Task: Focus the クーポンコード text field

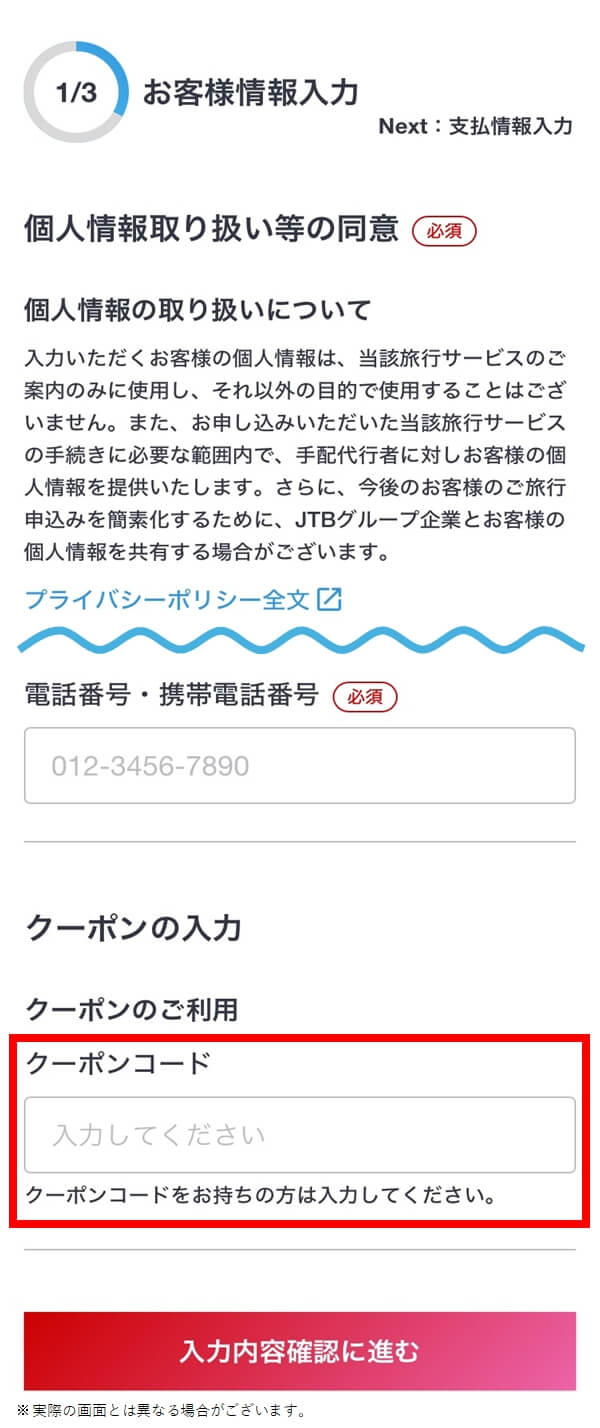Action: tap(299, 1135)
